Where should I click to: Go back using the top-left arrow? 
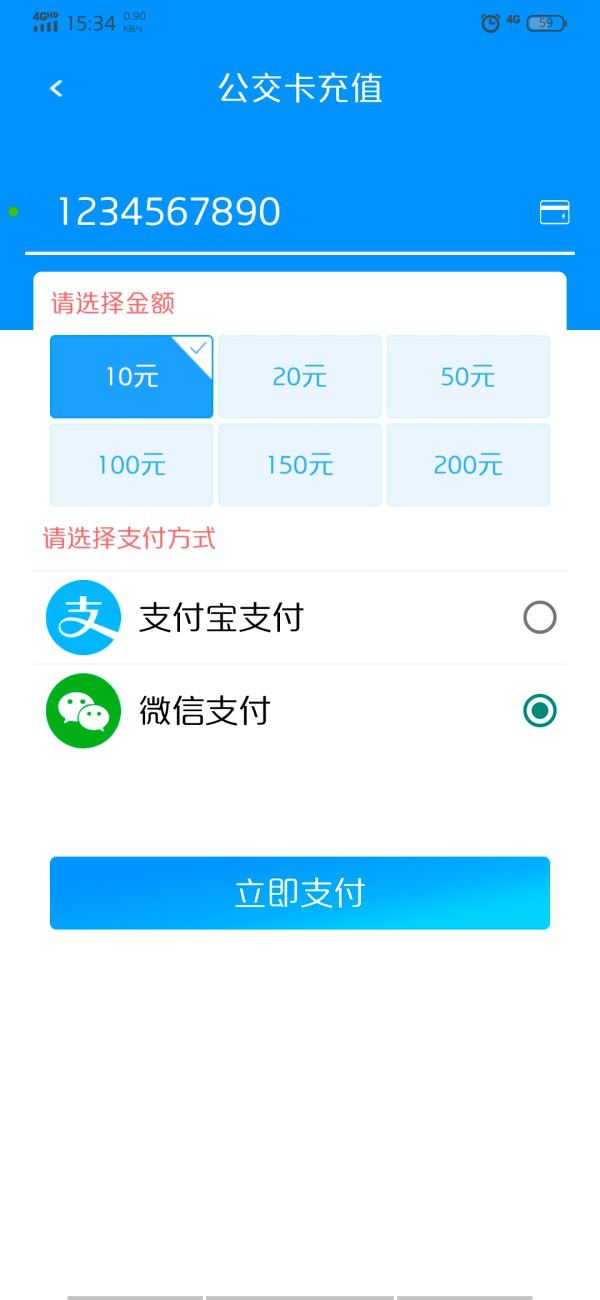[56, 88]
